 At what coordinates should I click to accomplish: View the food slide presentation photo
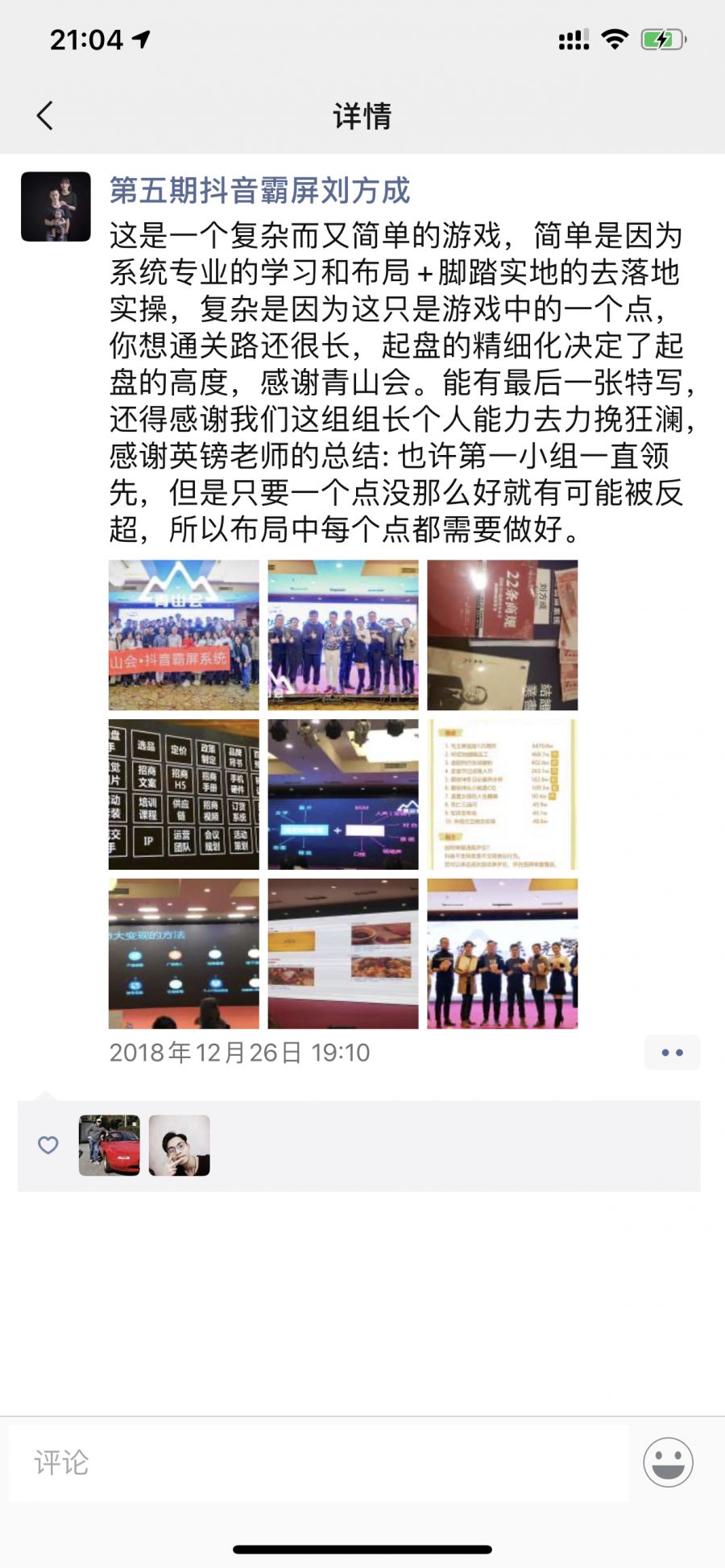(x=343, y=954)
